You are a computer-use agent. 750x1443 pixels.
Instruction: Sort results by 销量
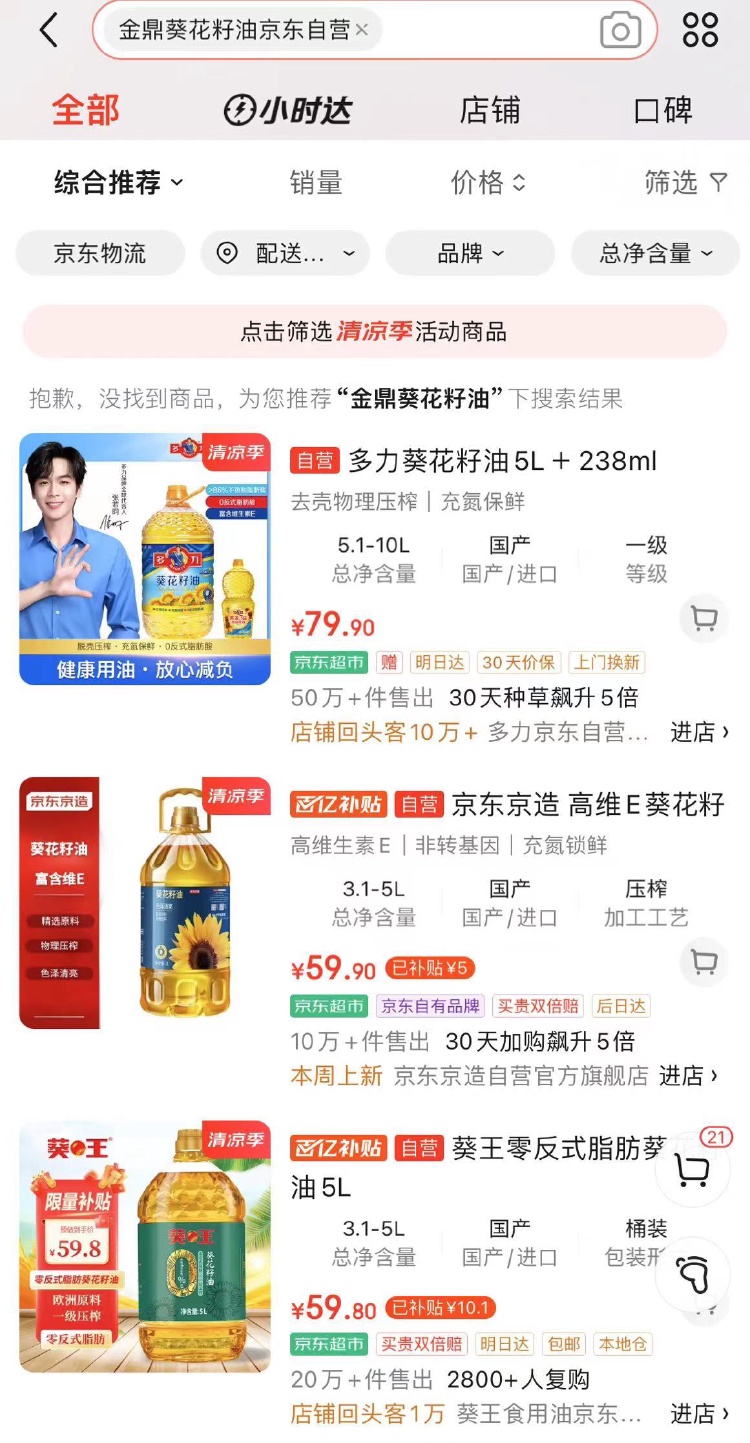coord(316,183)
